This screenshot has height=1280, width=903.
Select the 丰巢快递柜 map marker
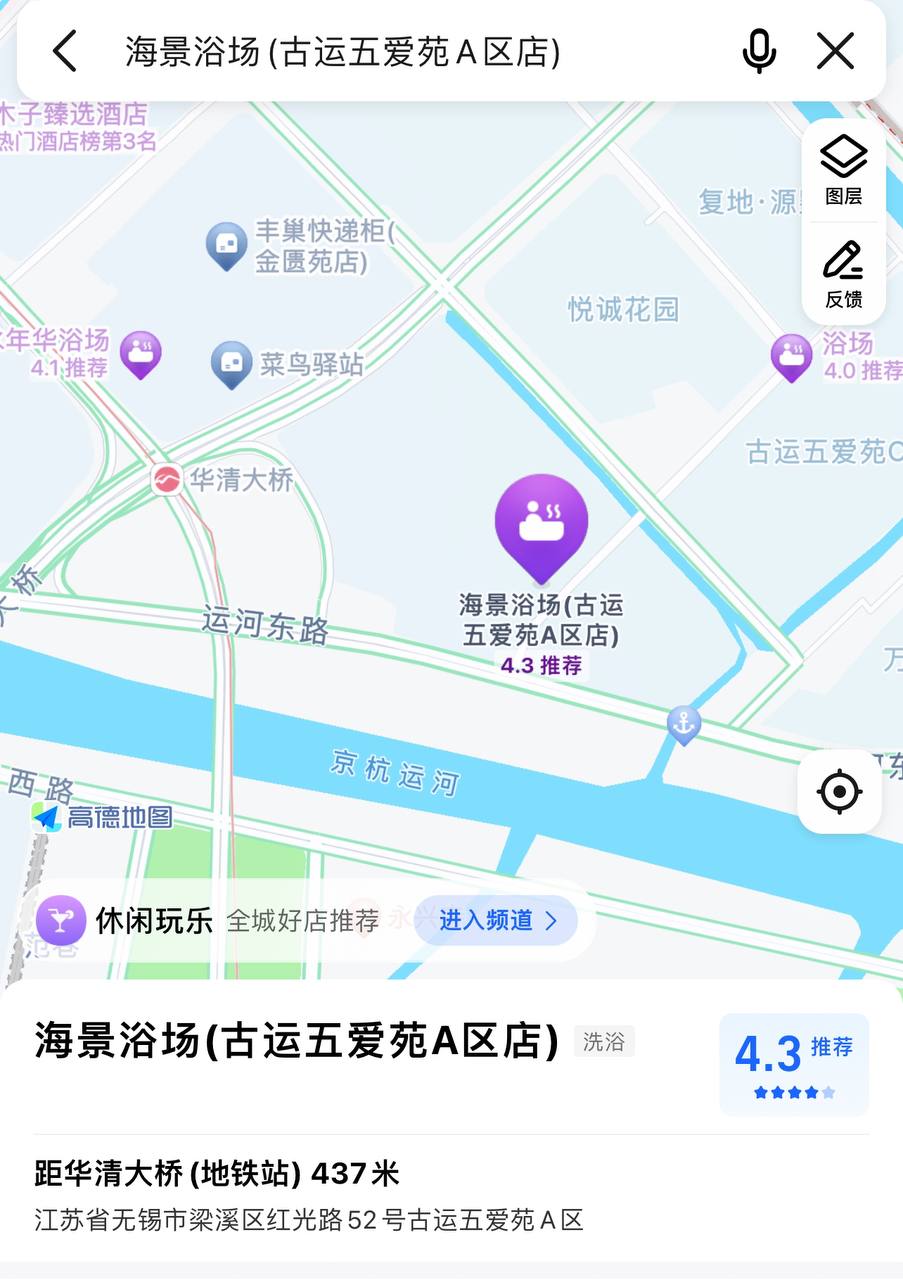227,244
